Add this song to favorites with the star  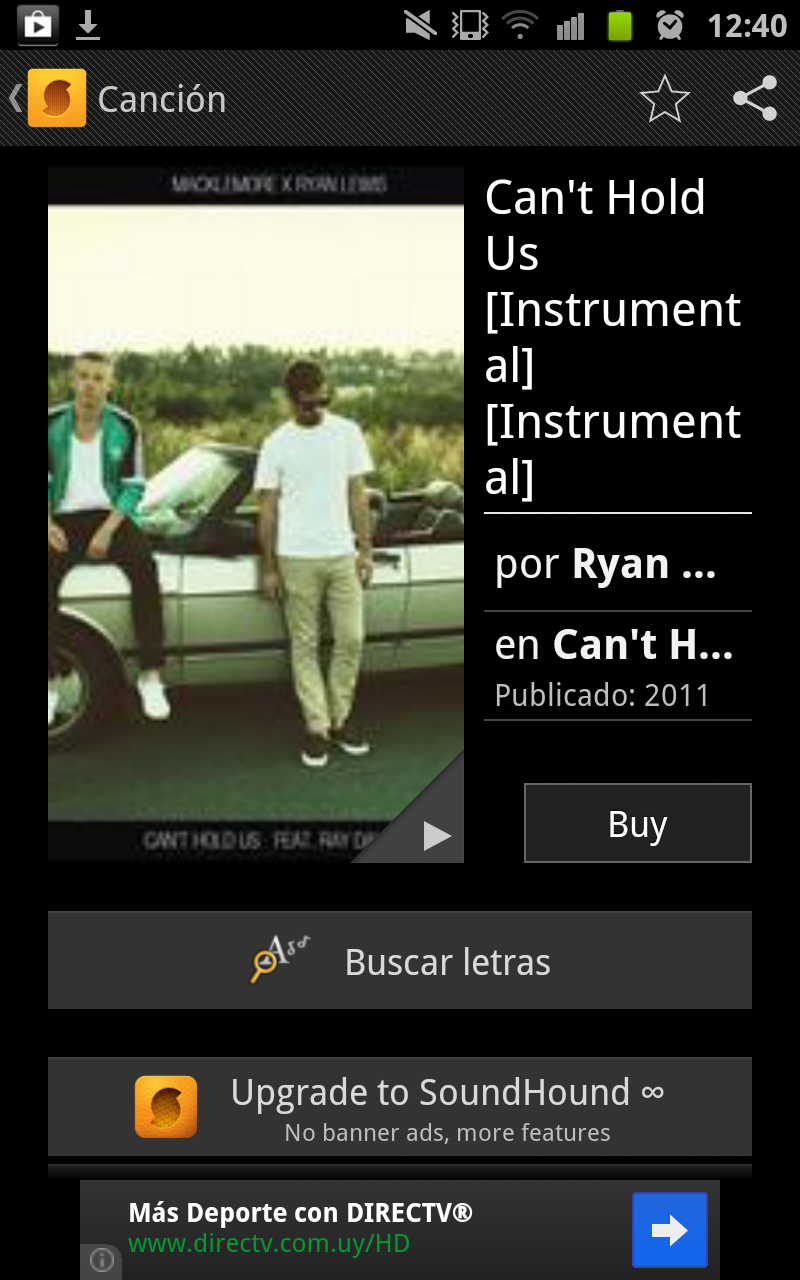[x=664, y=99]
